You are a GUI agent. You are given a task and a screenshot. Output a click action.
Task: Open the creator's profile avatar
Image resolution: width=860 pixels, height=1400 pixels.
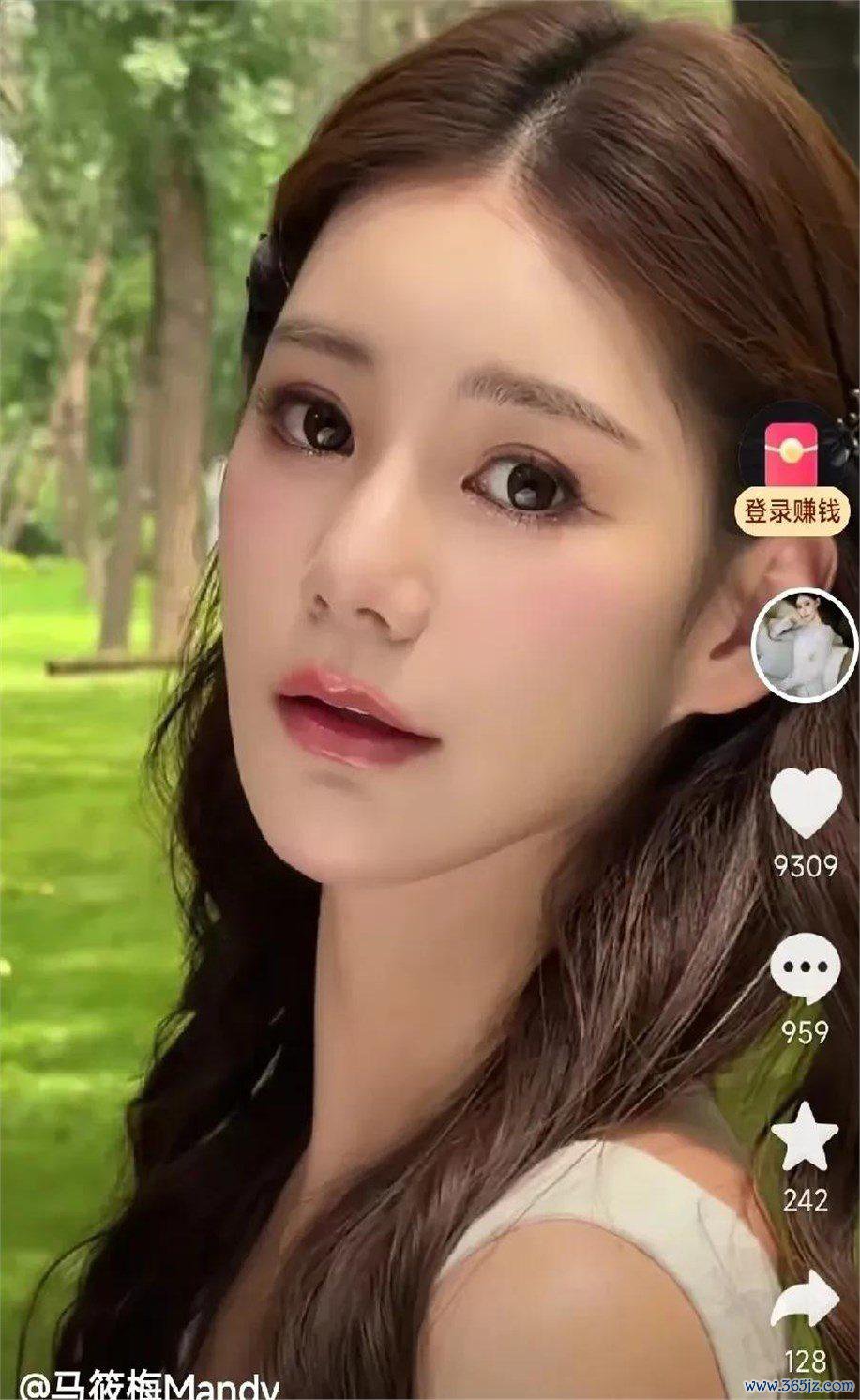805,645
